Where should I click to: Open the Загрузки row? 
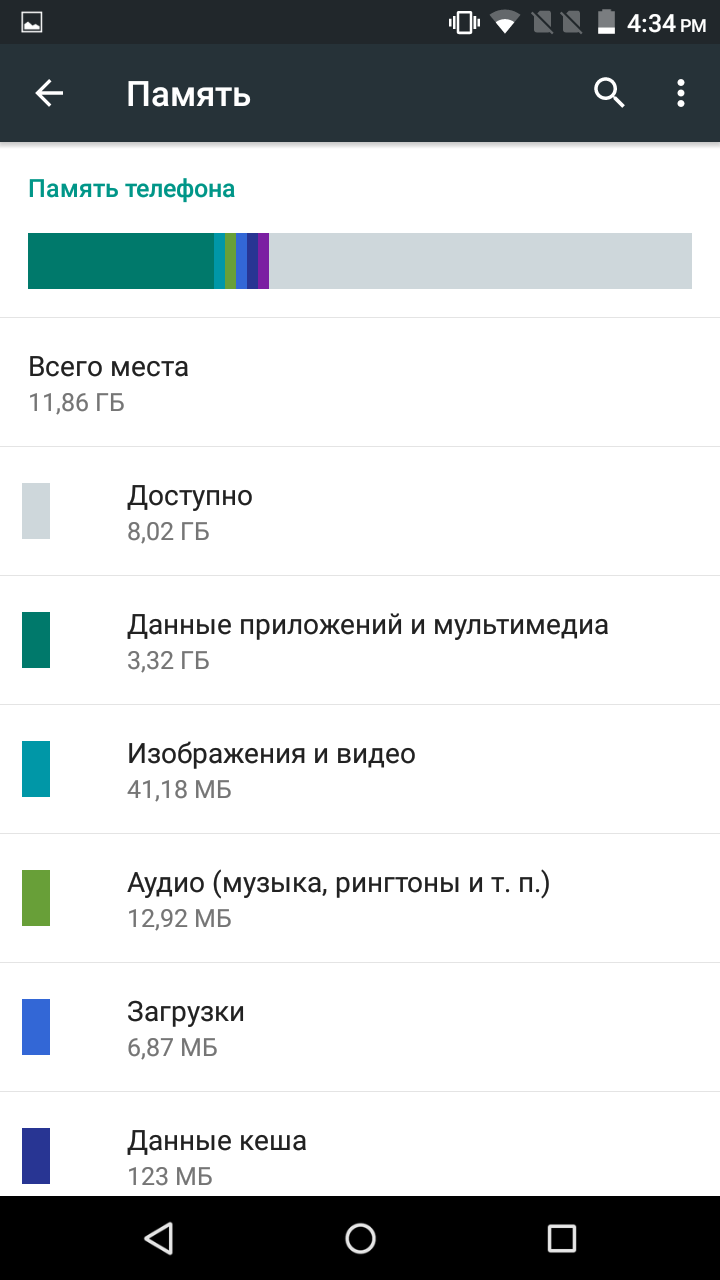(360, 1027)
